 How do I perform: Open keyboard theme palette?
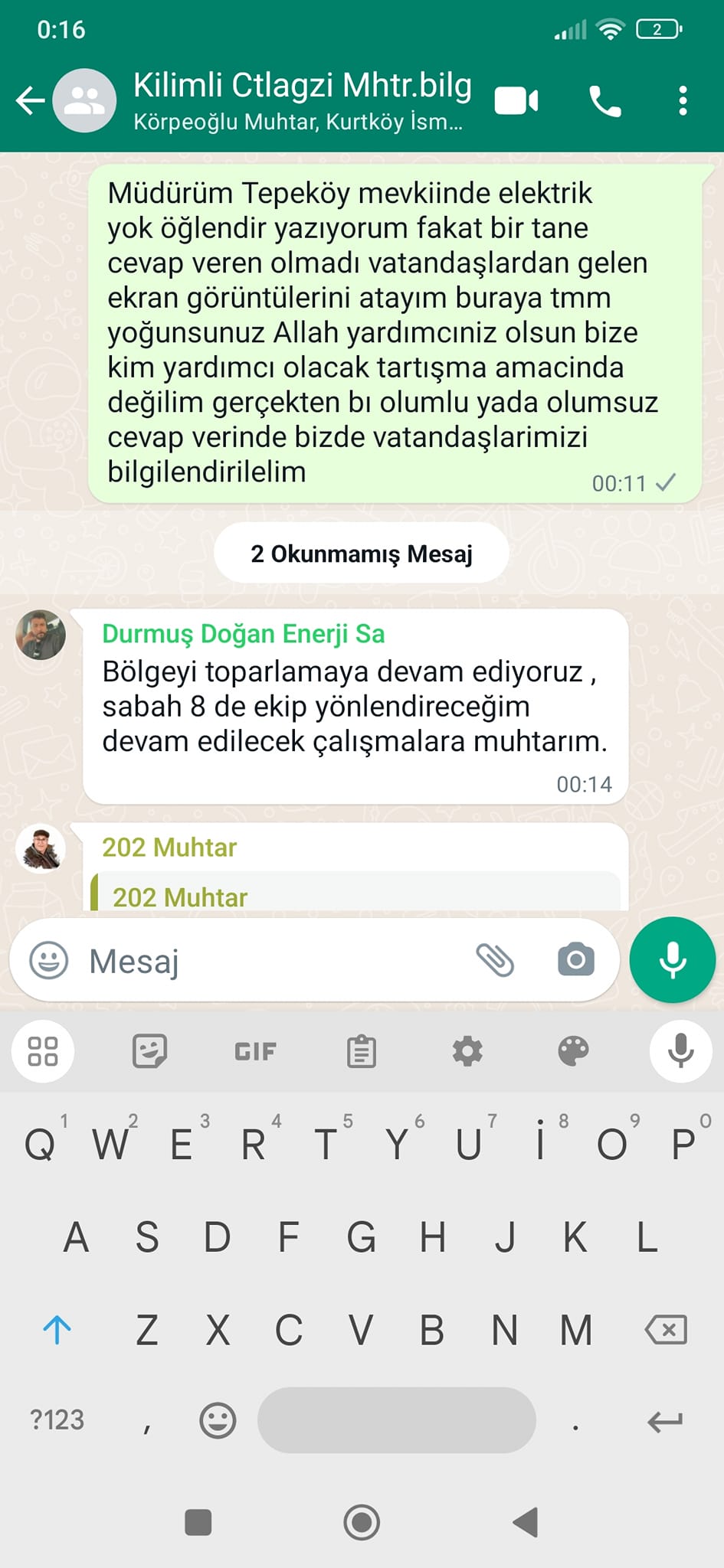pyautogui.click(x=573, y=1051)
